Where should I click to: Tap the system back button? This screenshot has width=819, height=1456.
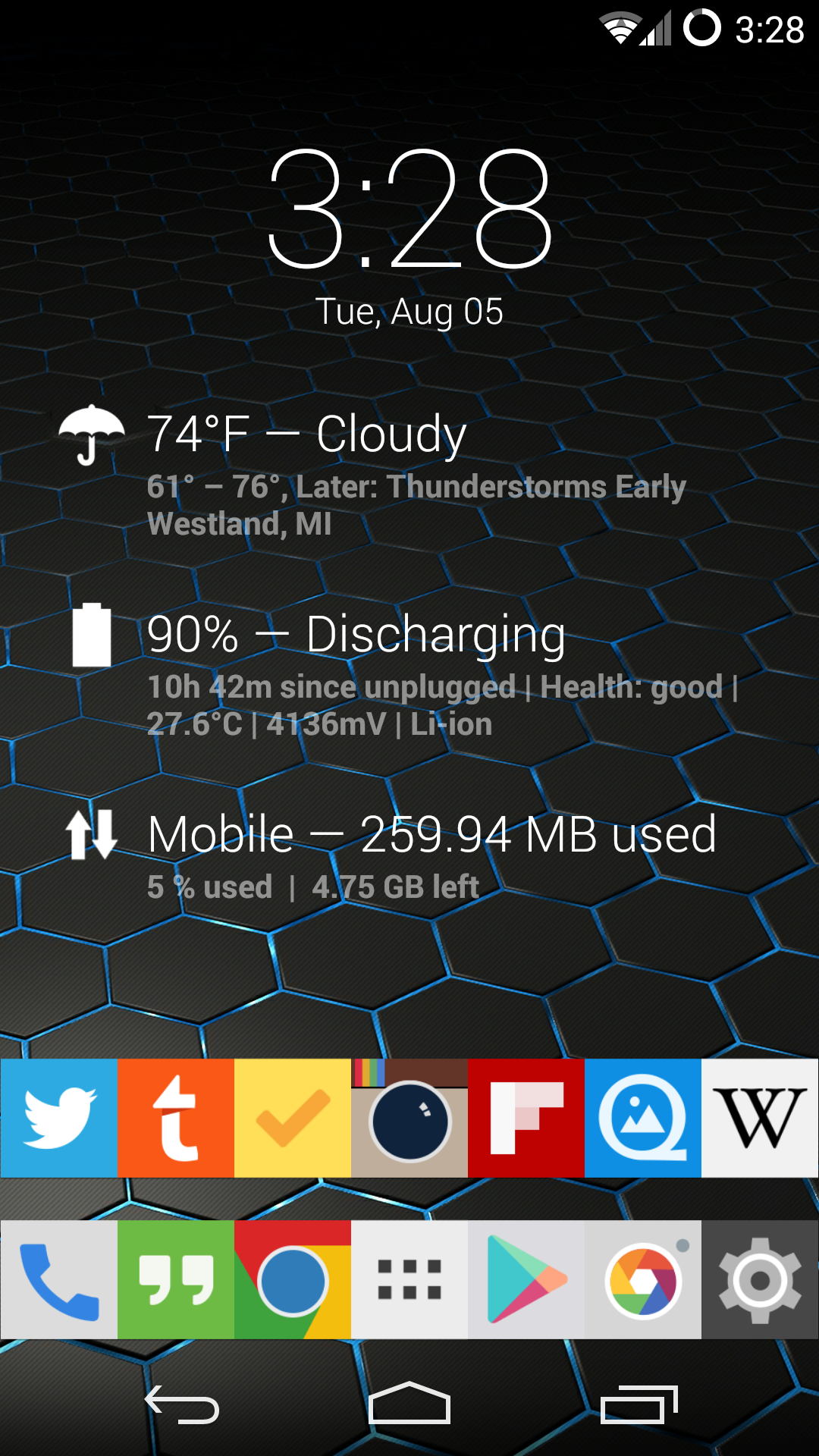(182, 1405)
